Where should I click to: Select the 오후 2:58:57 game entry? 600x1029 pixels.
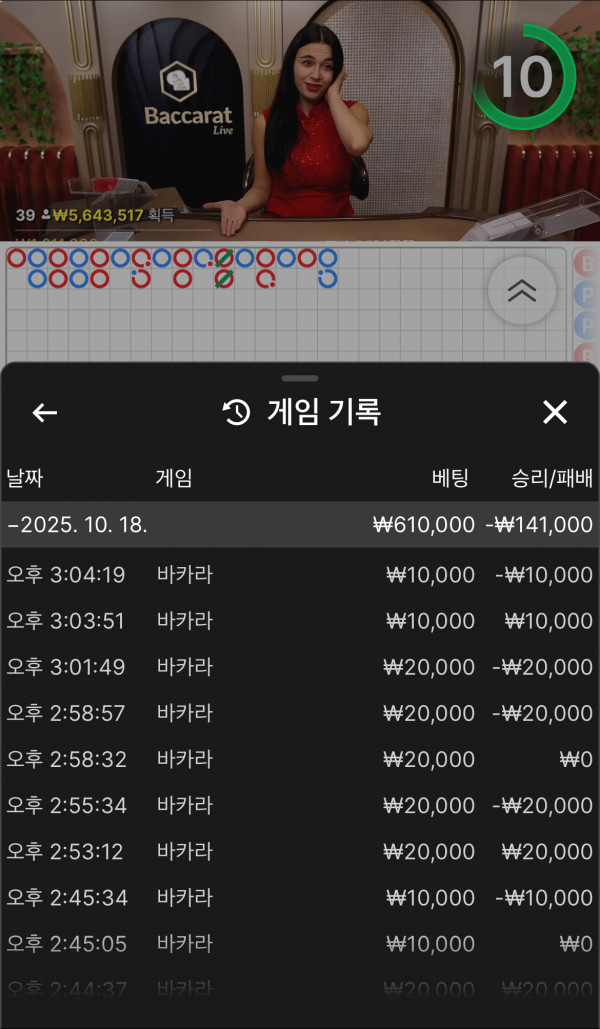pos(300,713)
